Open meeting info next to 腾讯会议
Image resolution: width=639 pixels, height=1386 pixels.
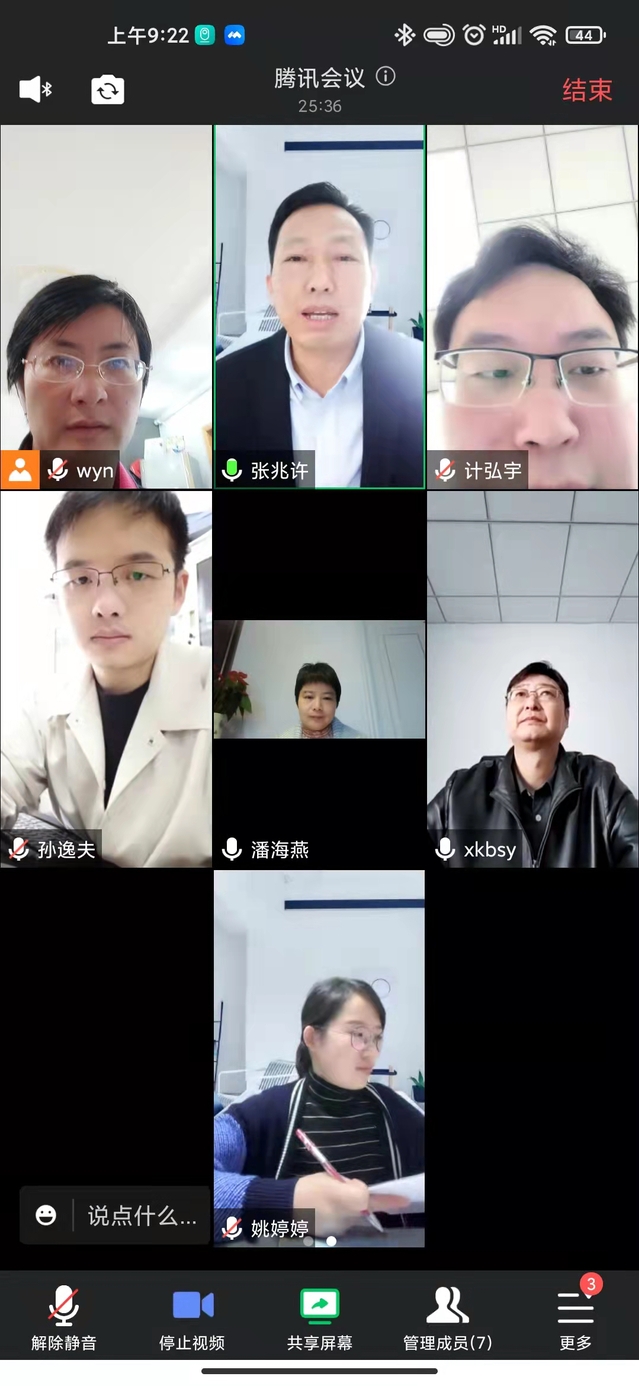pos(386,77)
